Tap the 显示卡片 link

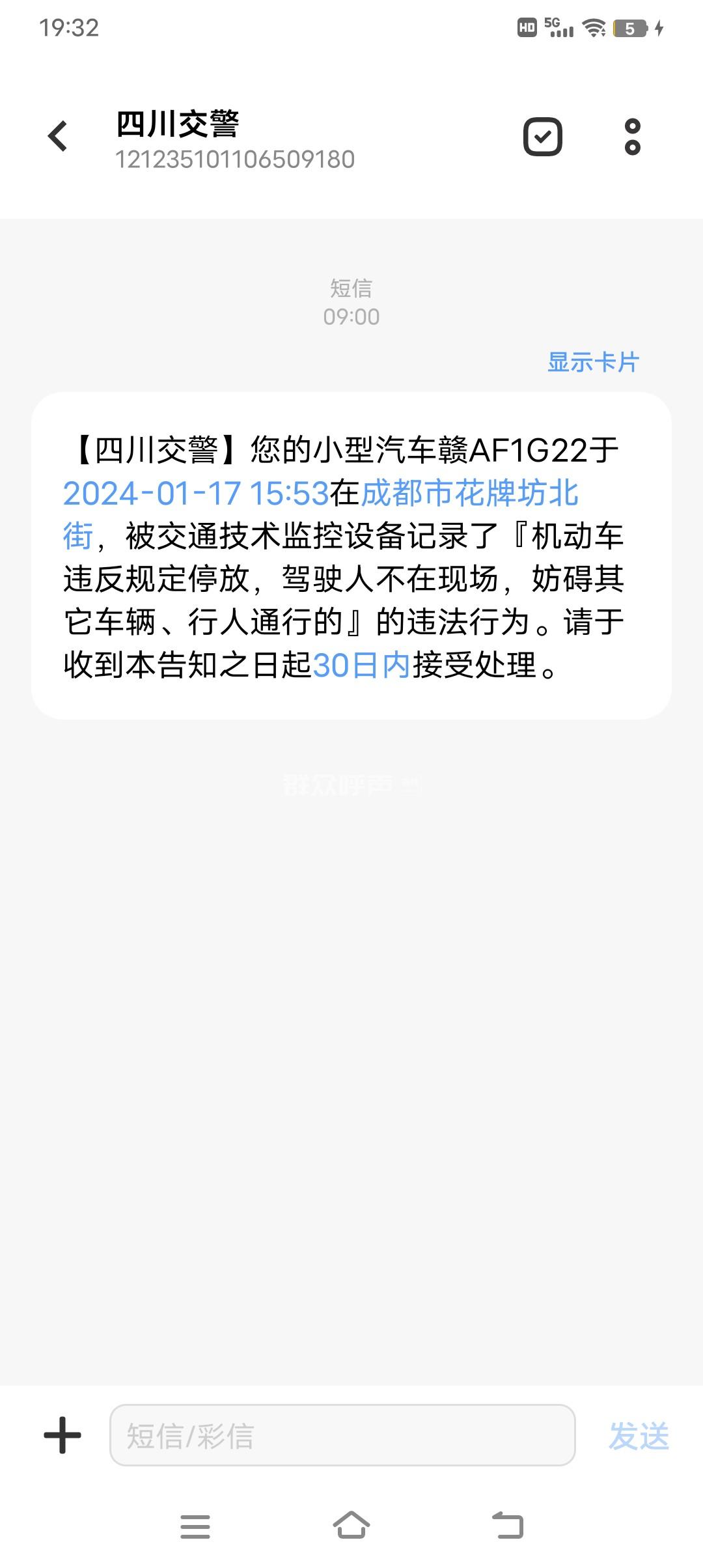coord(593,362)
